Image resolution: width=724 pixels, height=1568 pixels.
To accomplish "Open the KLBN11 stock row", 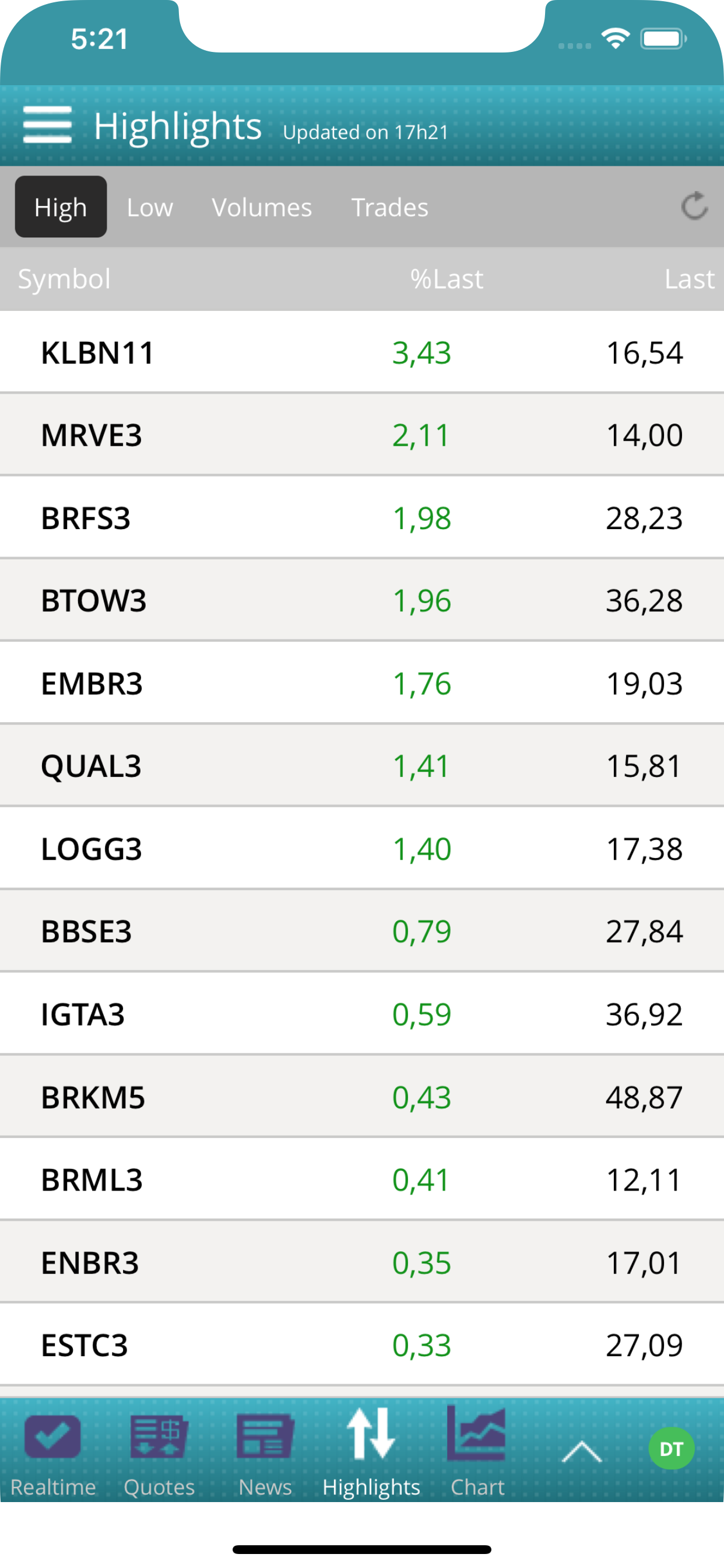I will (x=361, y=352).
